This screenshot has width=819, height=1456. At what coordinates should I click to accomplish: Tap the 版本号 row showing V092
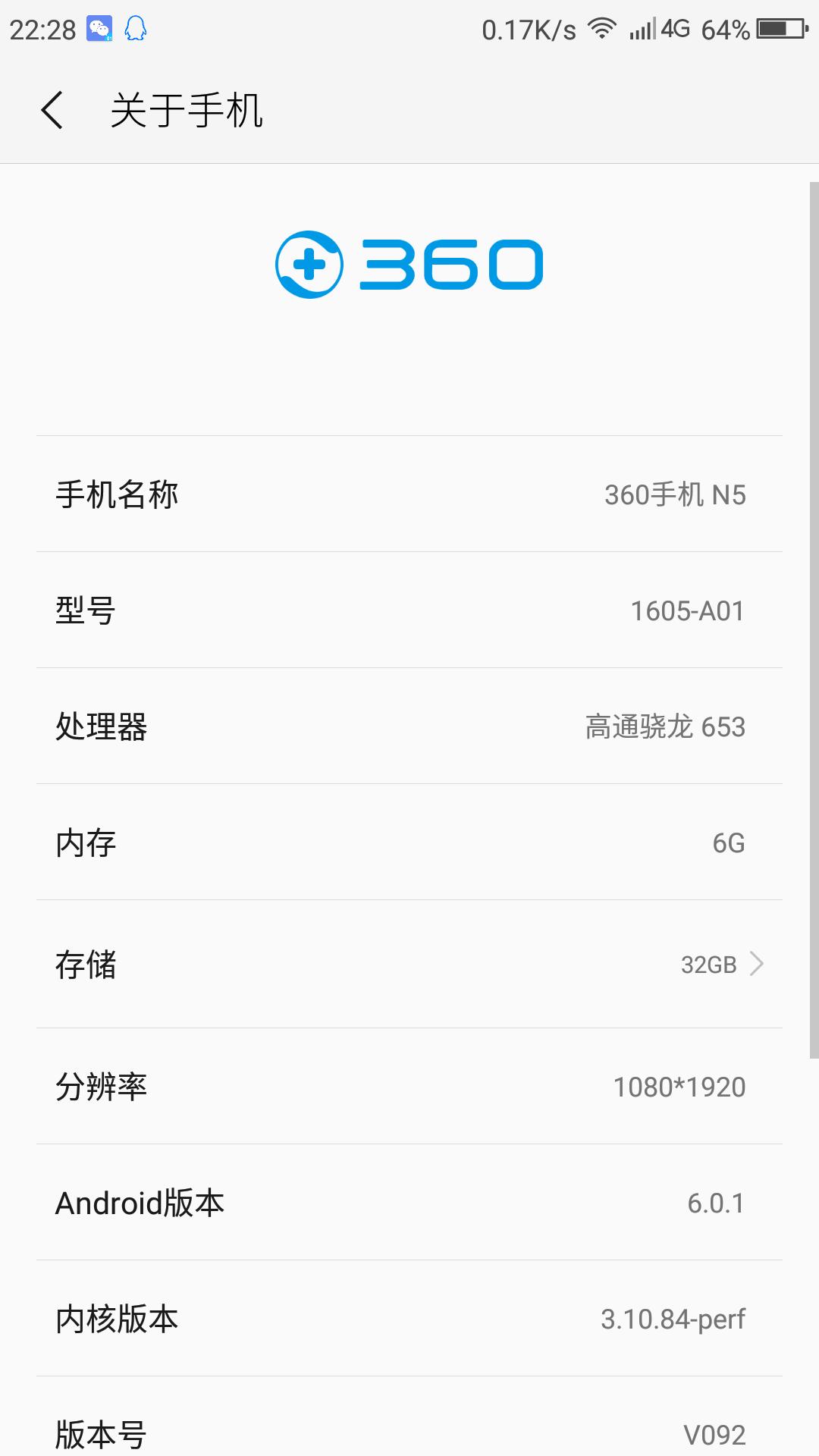(x=409, y=1432)
